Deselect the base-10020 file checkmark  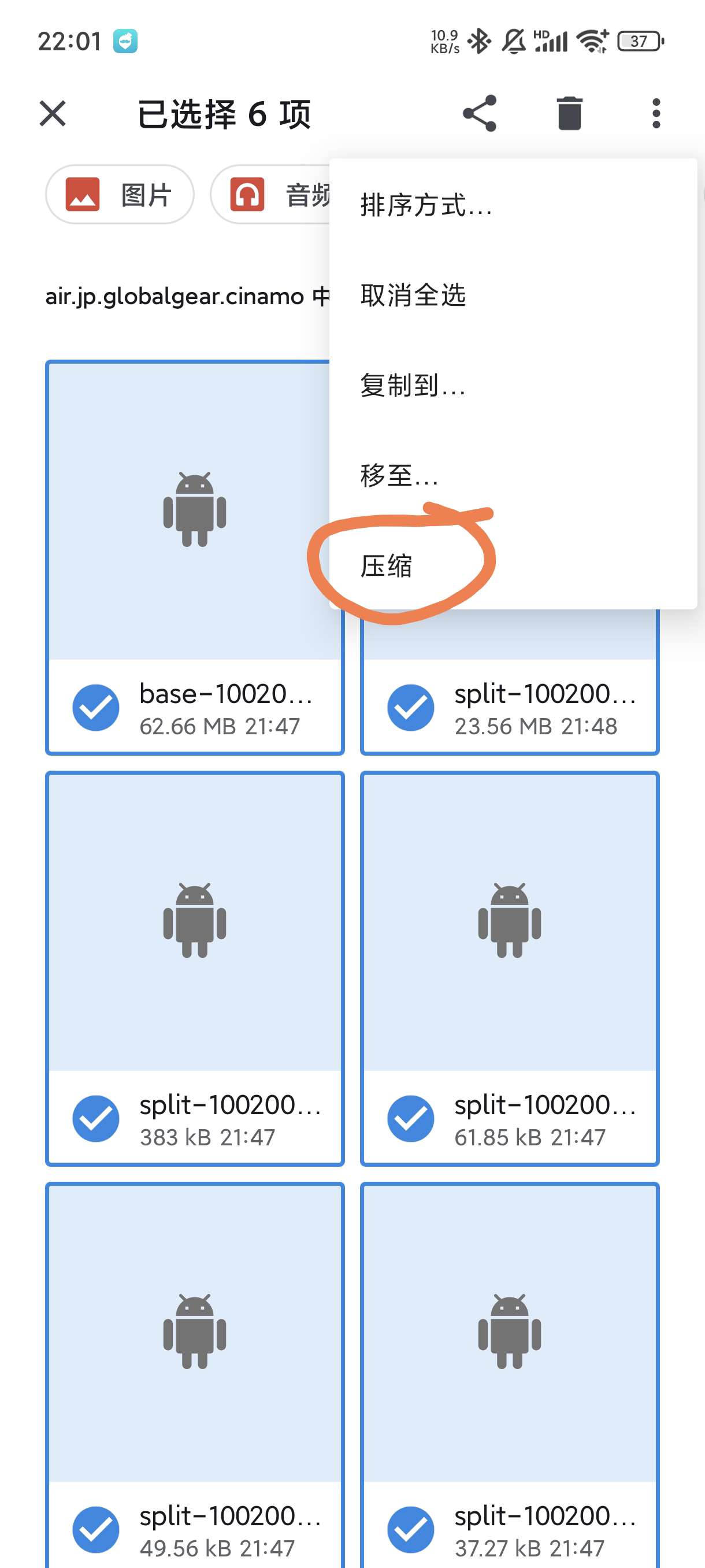pyautogui.click(x=95, y=707)
